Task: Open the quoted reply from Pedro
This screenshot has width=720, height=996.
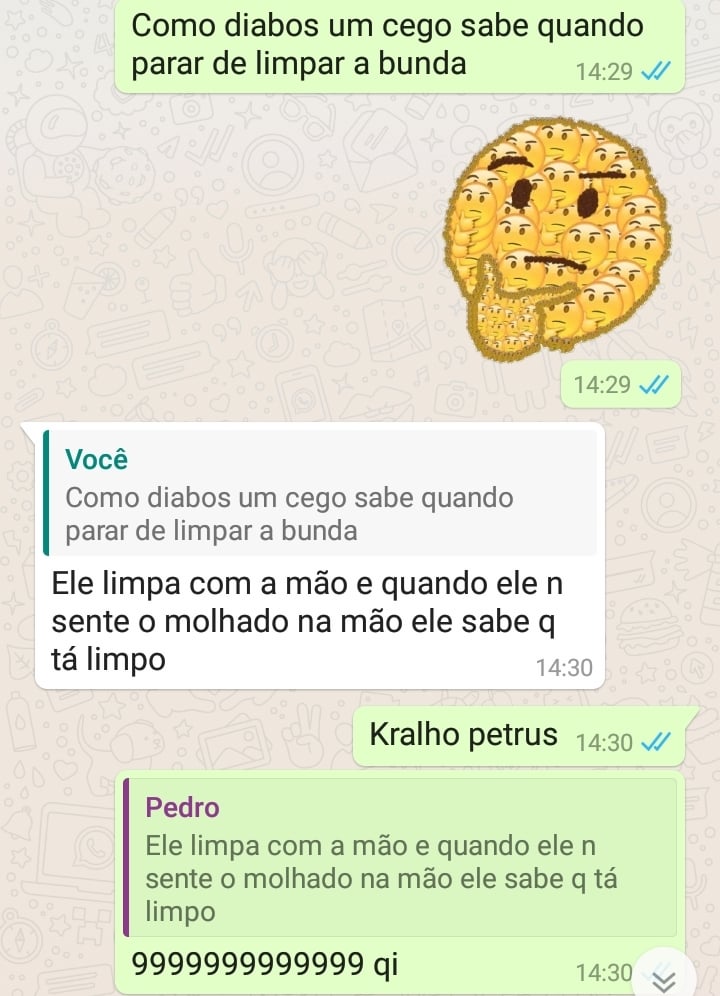Action: click(x=400, y=857)
